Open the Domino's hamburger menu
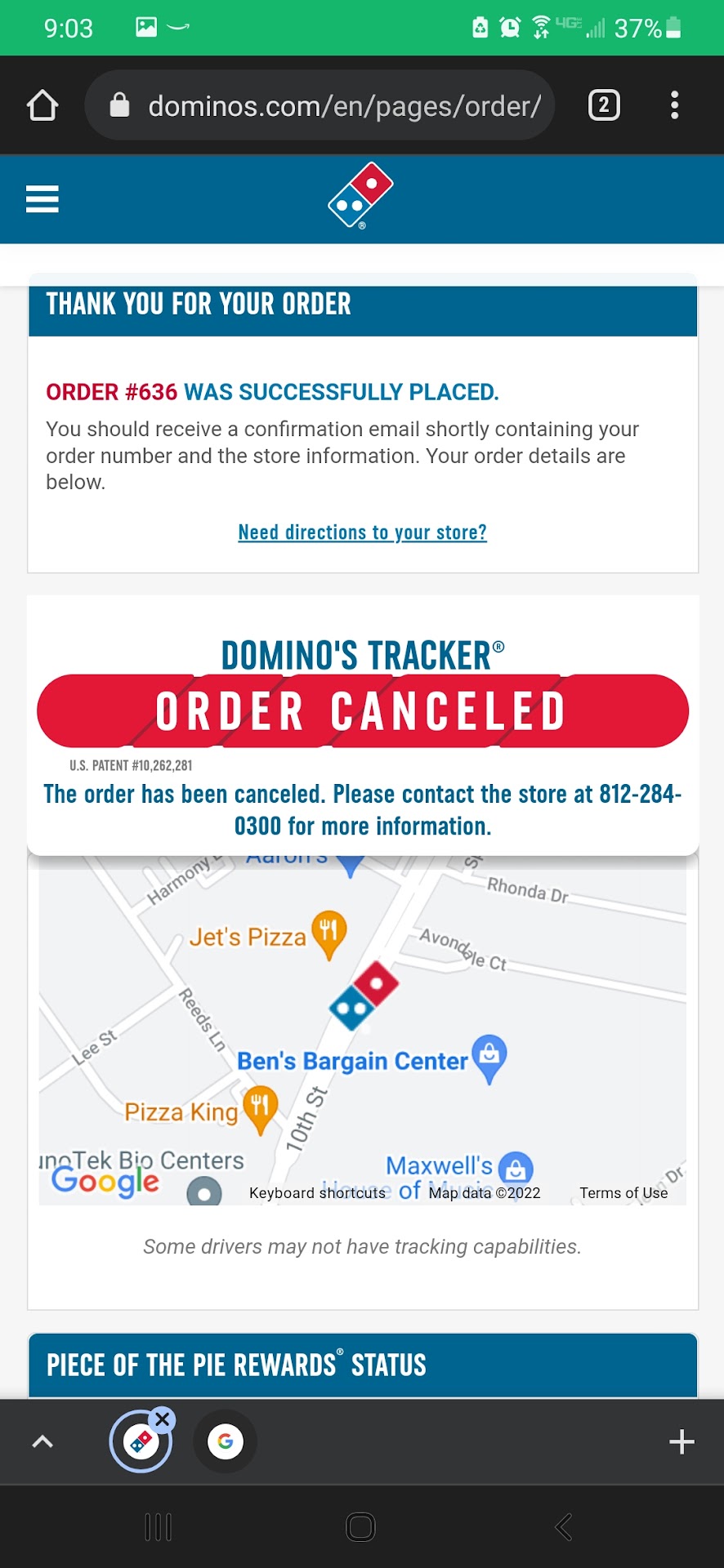The height and width of the screenshot is (1568, 724). (42, 199)
